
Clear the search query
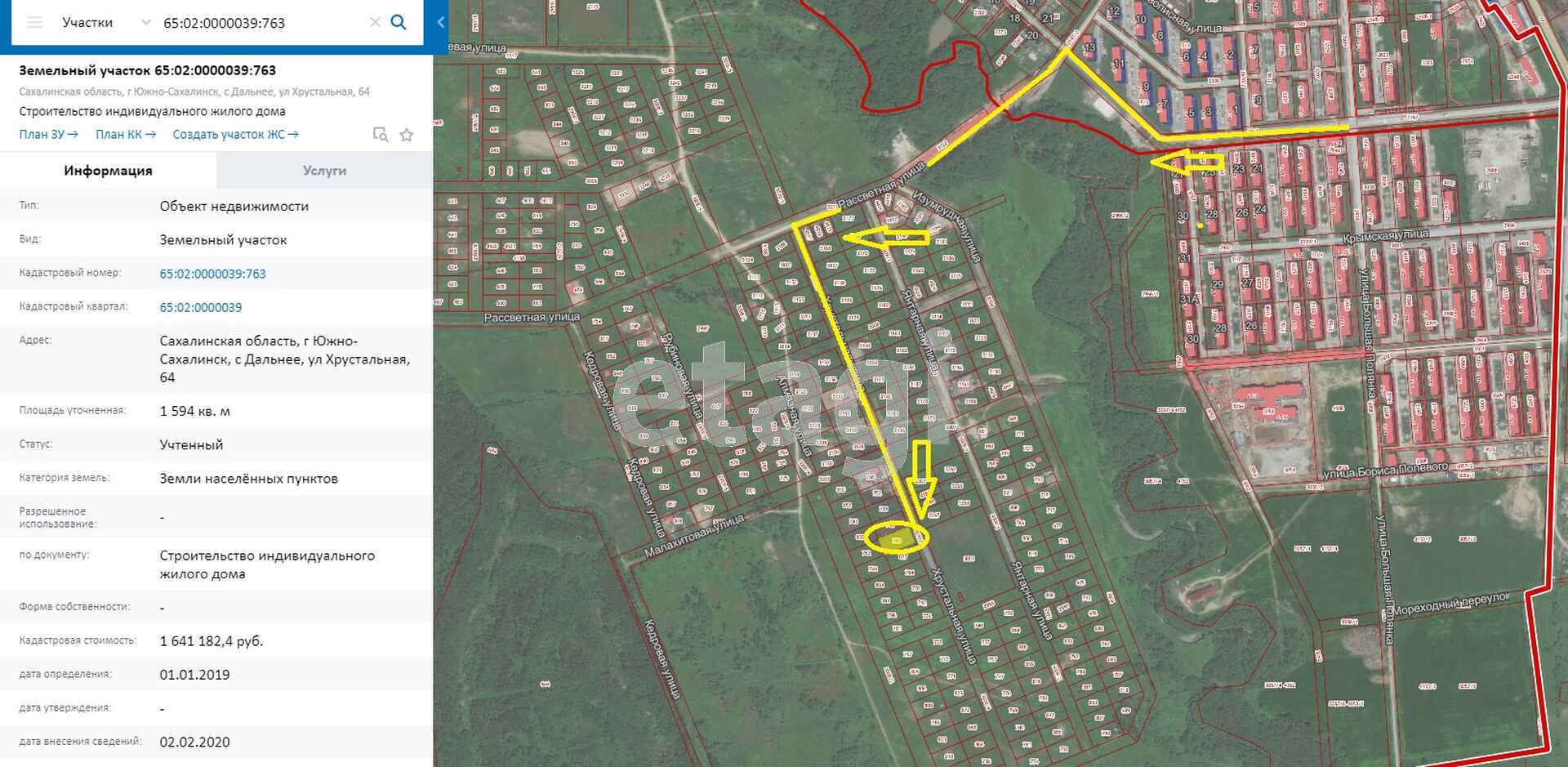[375, 22]
